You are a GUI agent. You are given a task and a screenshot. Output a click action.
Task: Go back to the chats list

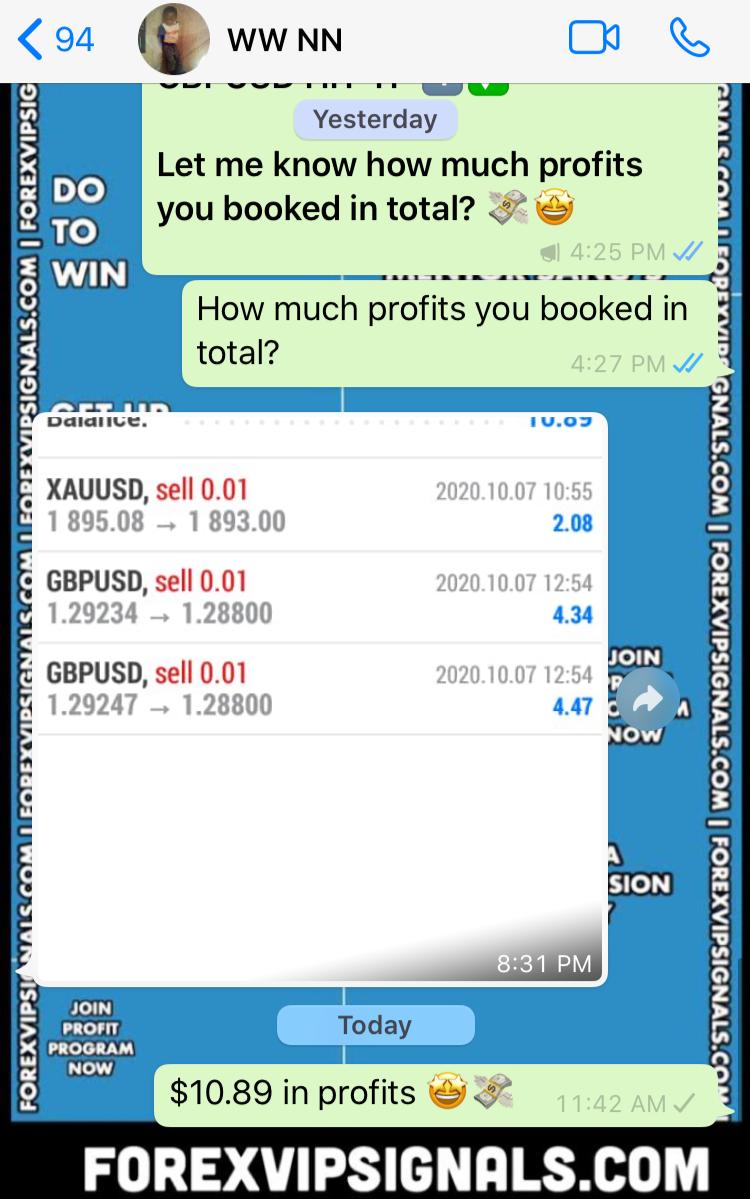click(x=55, y=39)
